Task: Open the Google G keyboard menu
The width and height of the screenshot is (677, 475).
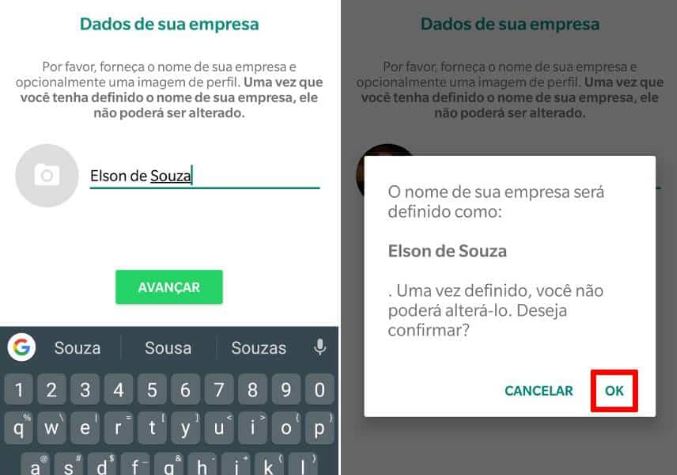Action: click(x=21, y=348)
